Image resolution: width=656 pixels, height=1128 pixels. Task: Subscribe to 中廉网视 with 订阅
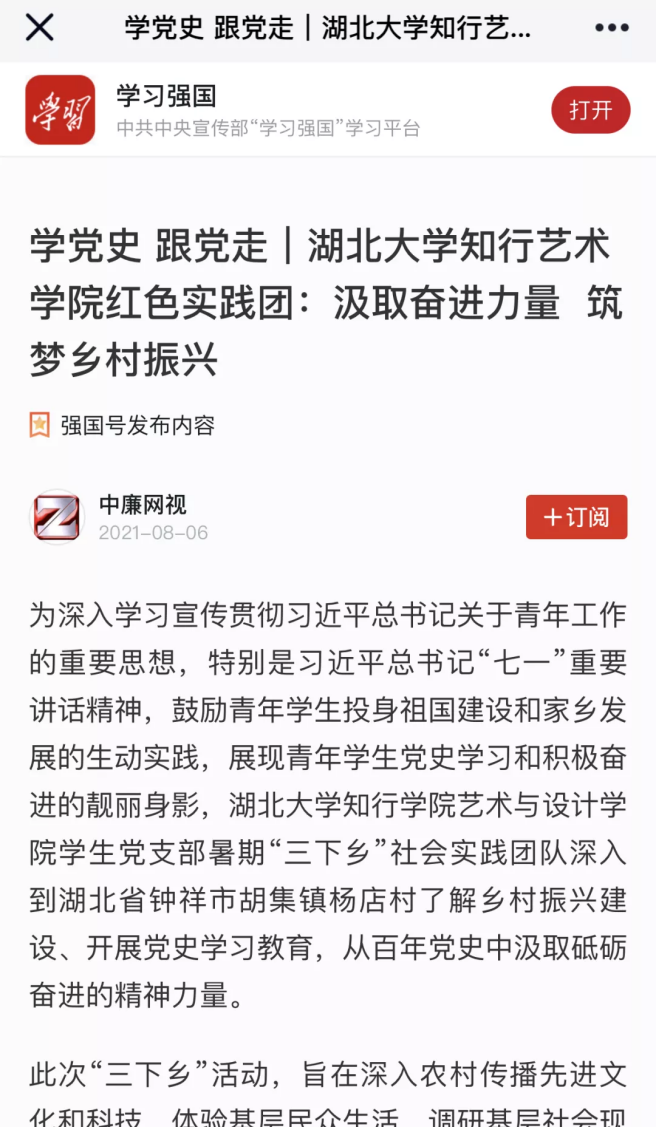click(x=576, y=517)
